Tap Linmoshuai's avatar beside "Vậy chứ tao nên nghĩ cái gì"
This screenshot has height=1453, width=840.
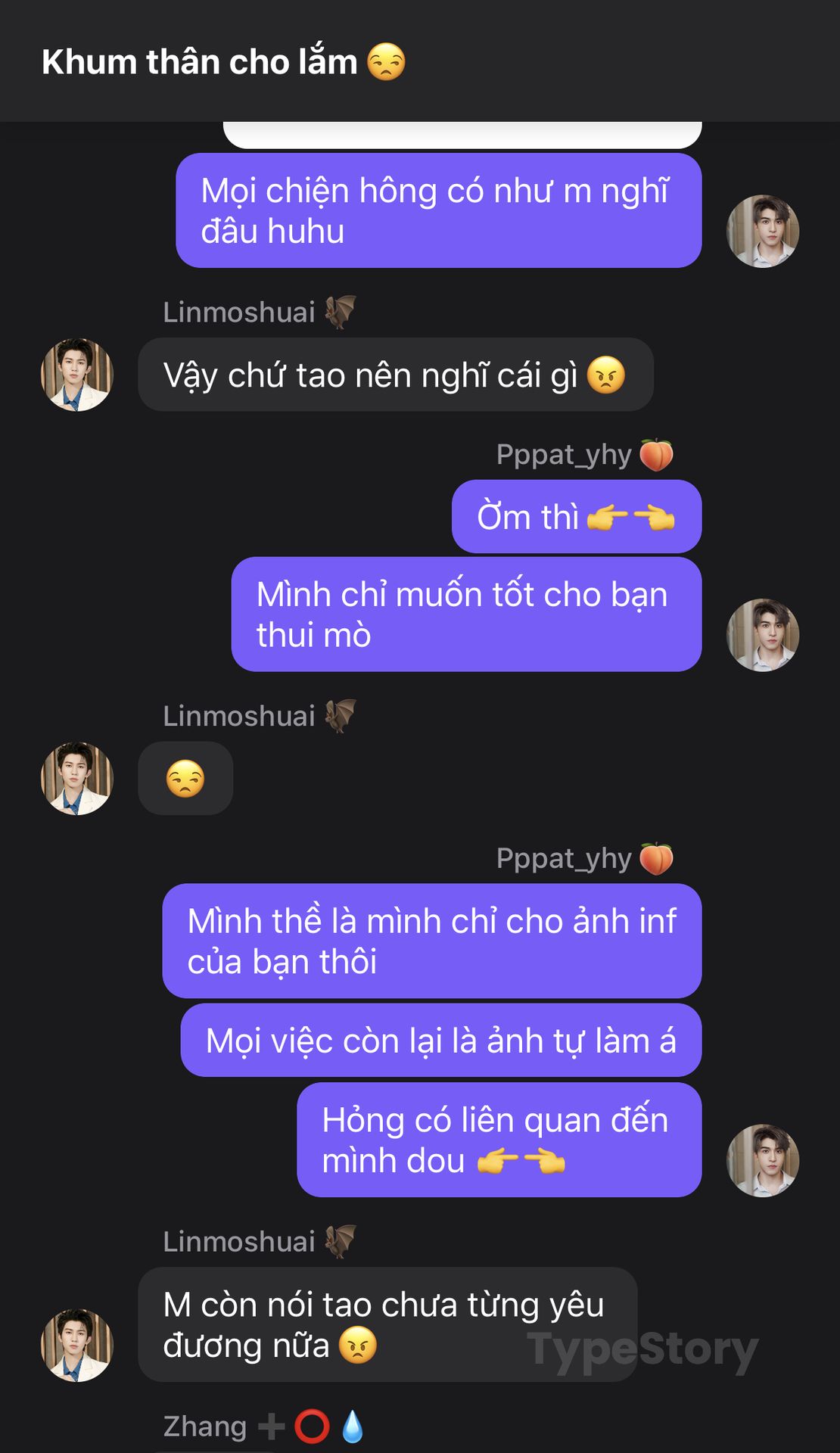click(77, 375)
